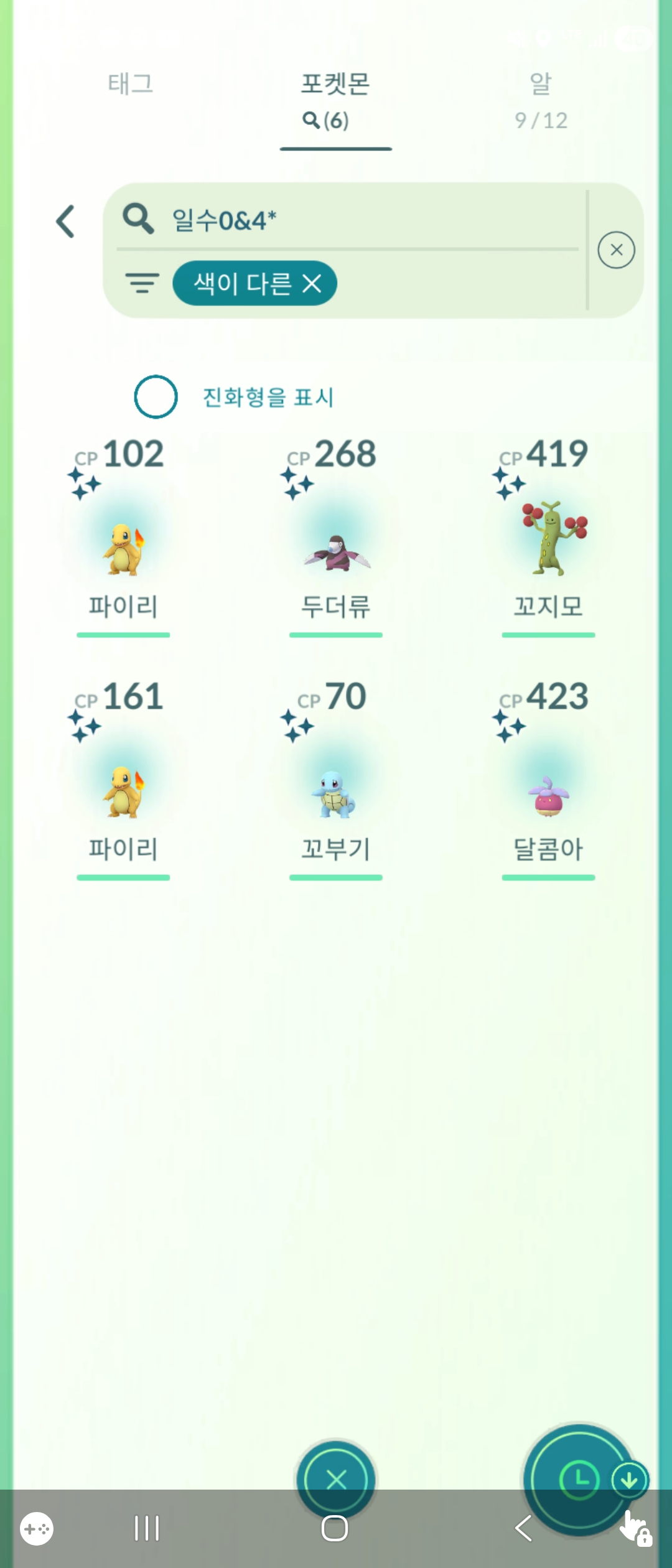Remove the 색이 다른 filter chip
Screen dimensions: 672x1568
(x=312, y=284)
